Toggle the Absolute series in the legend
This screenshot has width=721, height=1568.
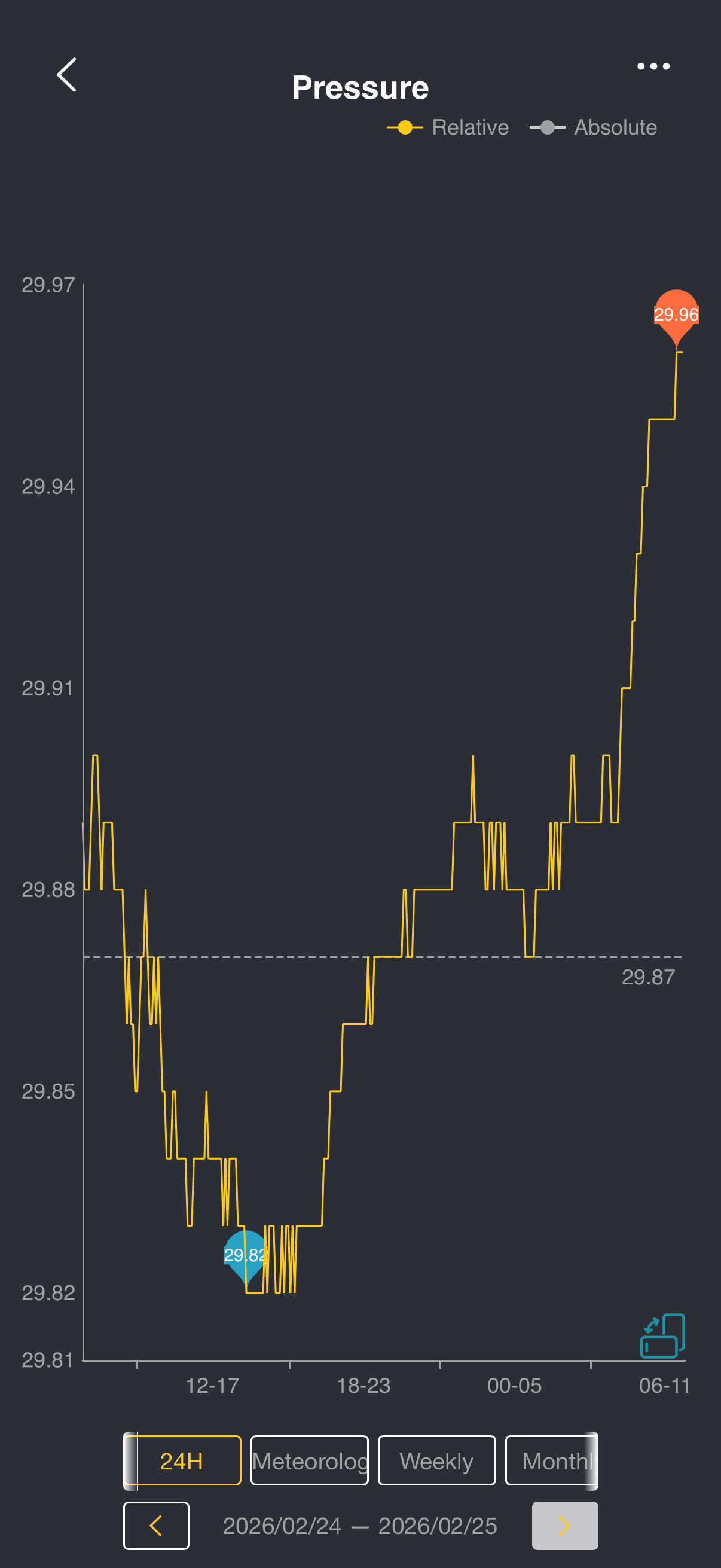[593, 127]
